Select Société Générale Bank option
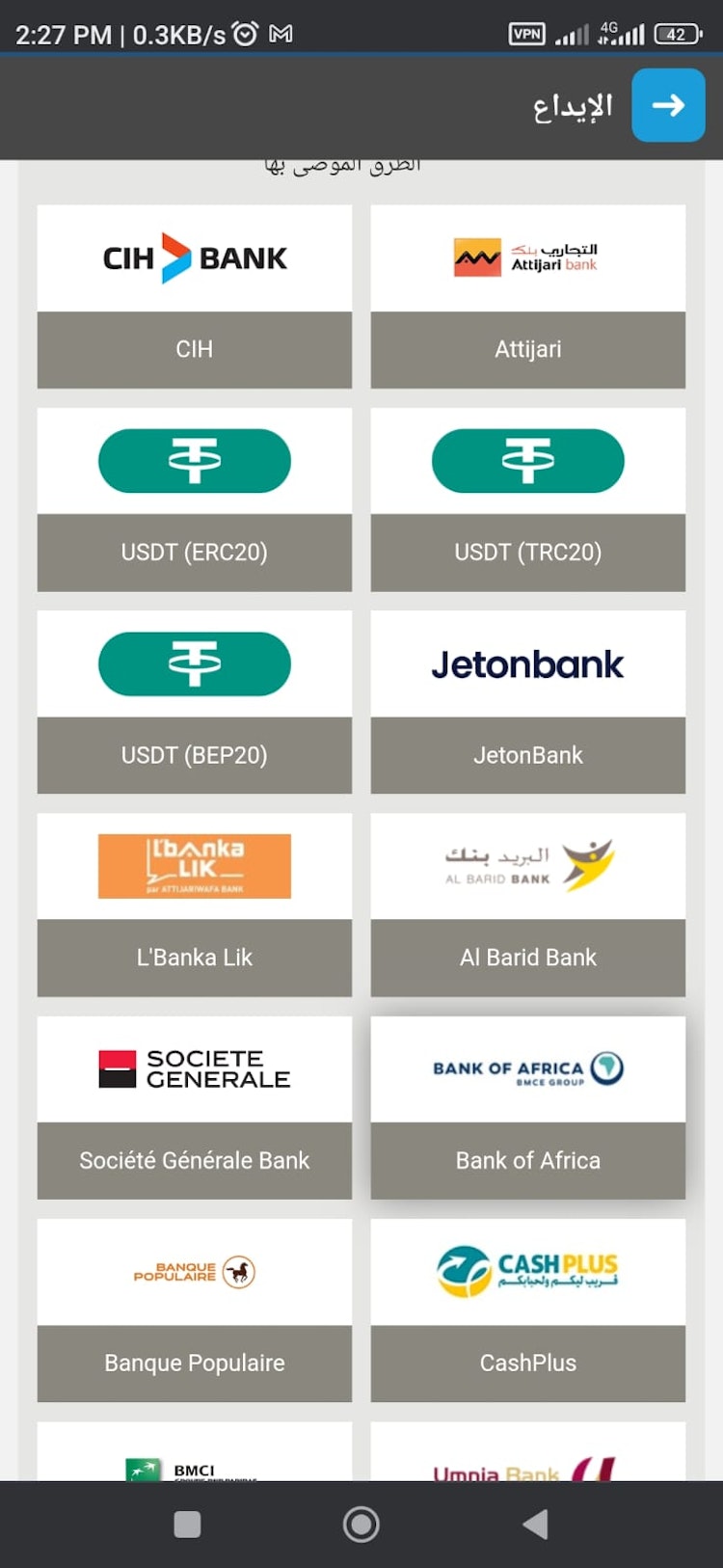The image size is (723, 1568). click(x=194, y=1106)
